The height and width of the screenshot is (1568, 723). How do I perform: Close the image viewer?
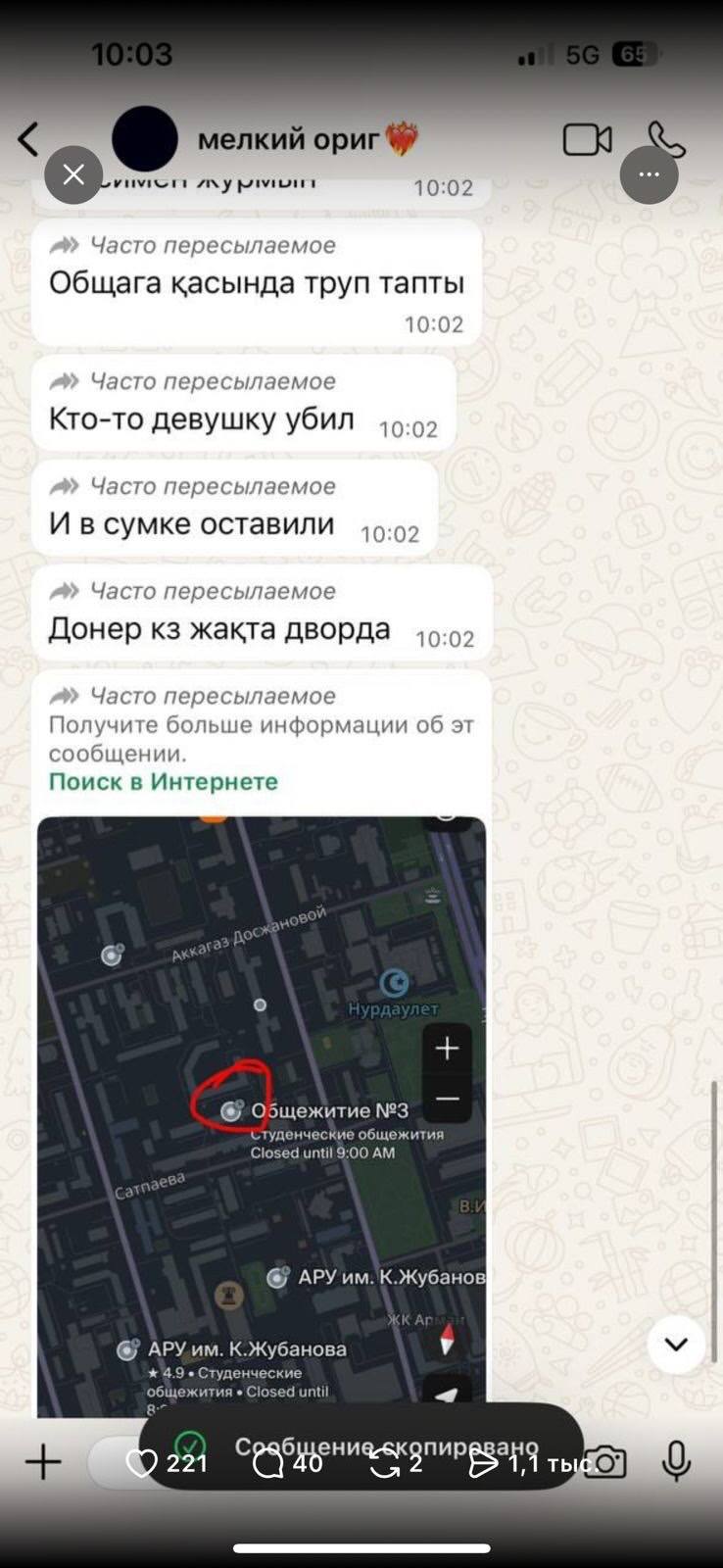[x=73, y=174]
